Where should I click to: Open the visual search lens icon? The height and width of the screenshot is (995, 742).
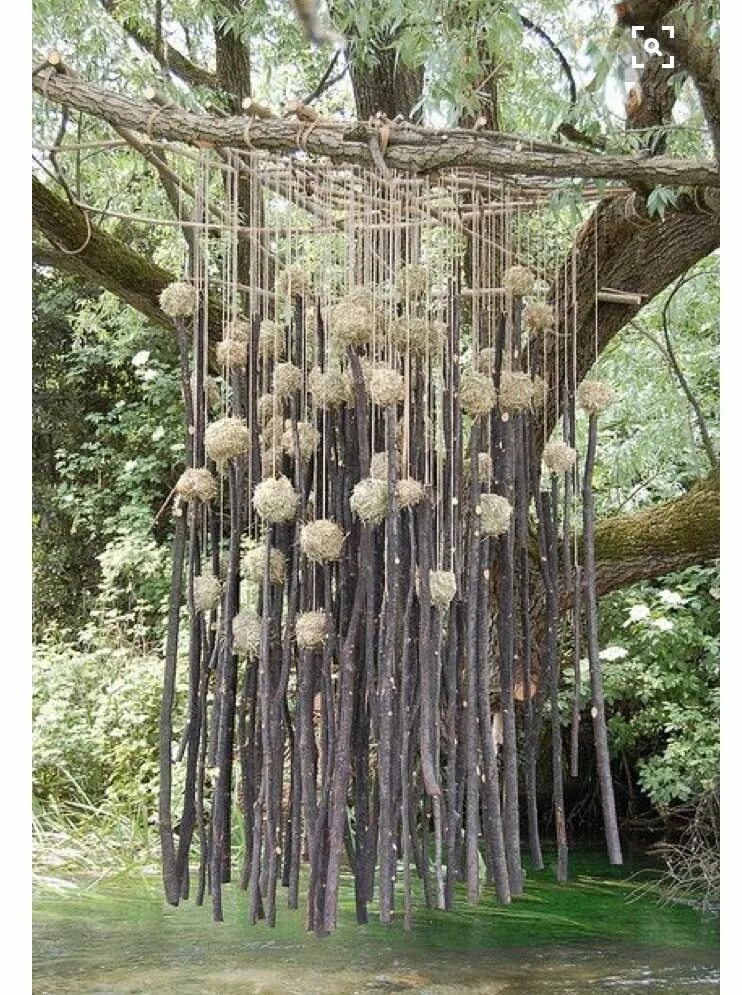pos(652,47)
